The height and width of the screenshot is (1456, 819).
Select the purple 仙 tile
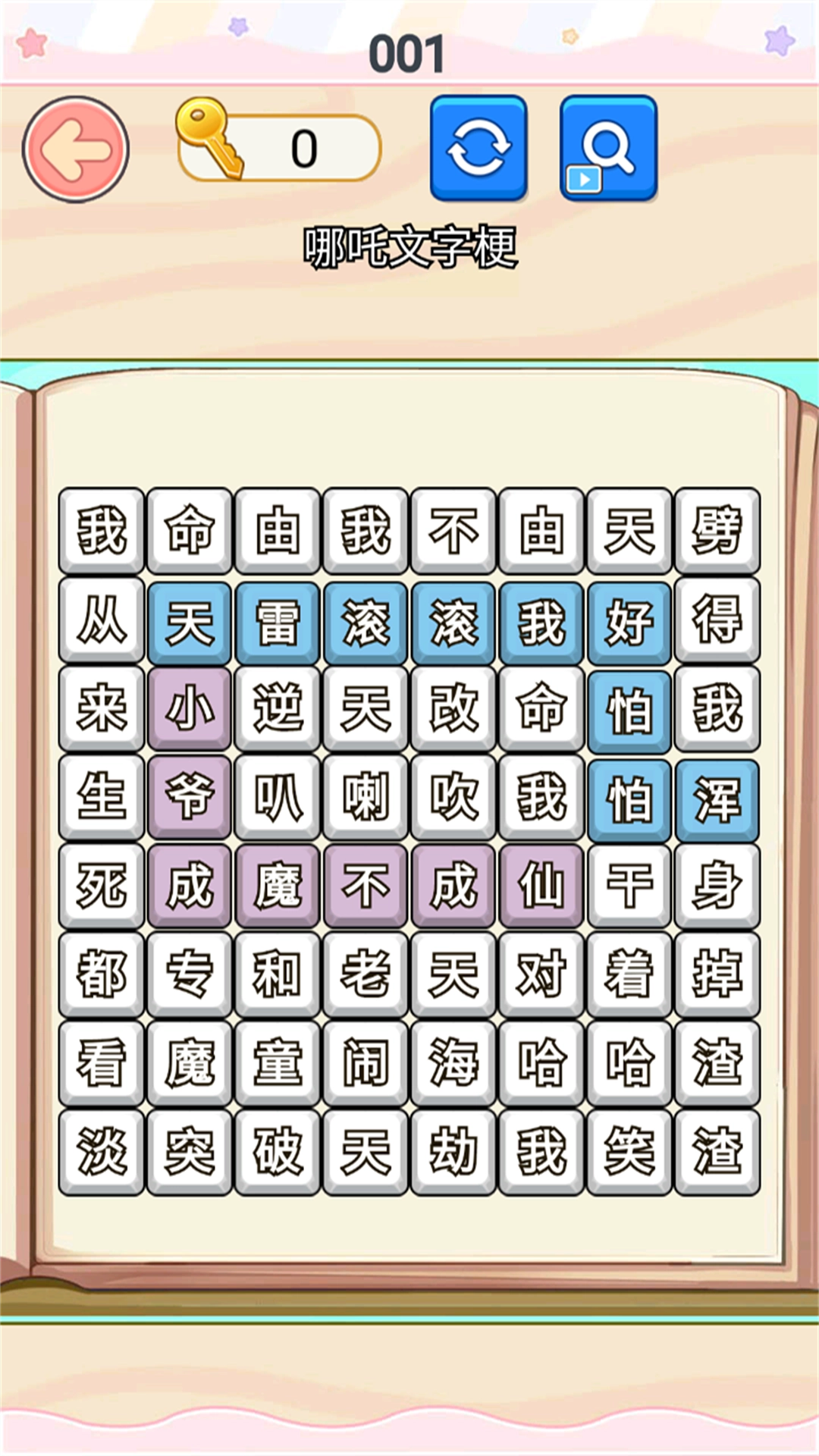tap(541, 884)
